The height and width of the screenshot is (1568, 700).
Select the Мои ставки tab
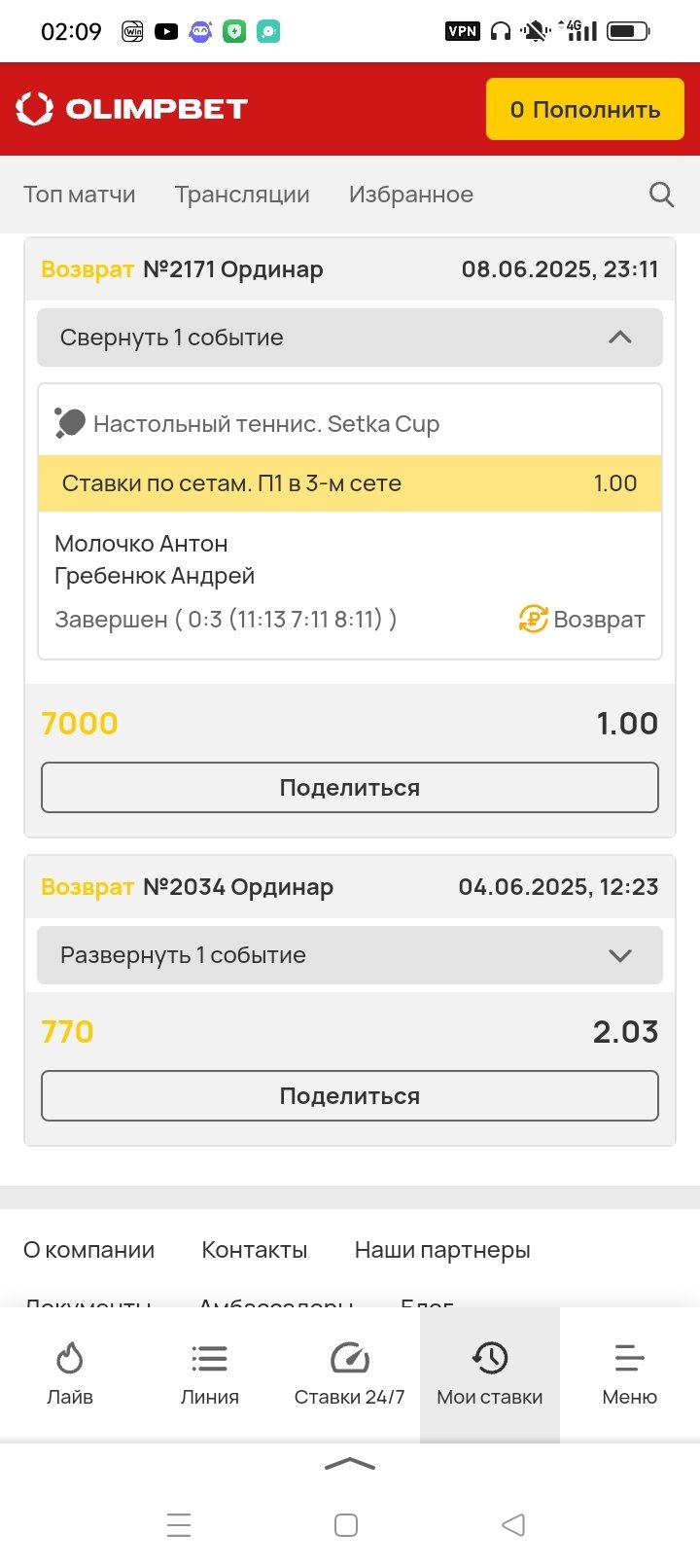pos(490,1373)
